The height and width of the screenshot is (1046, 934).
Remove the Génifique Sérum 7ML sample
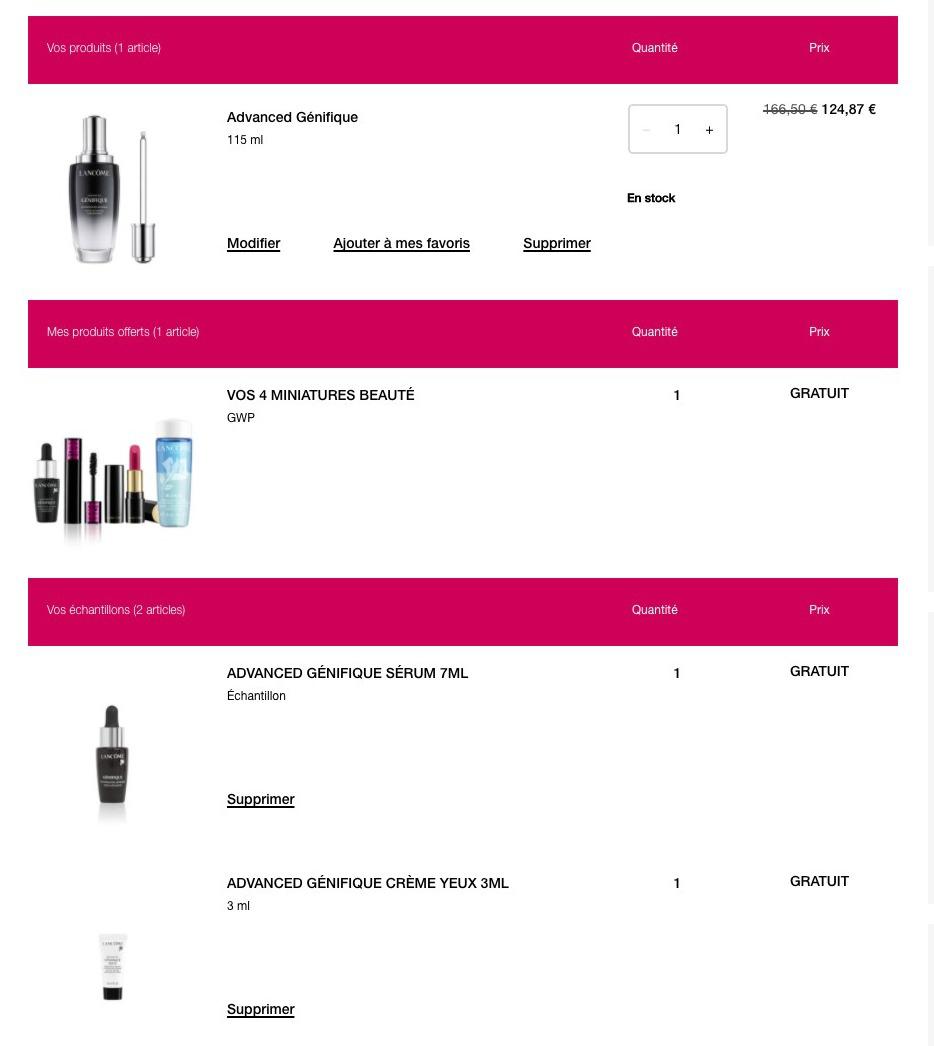[x=260, y=800]
